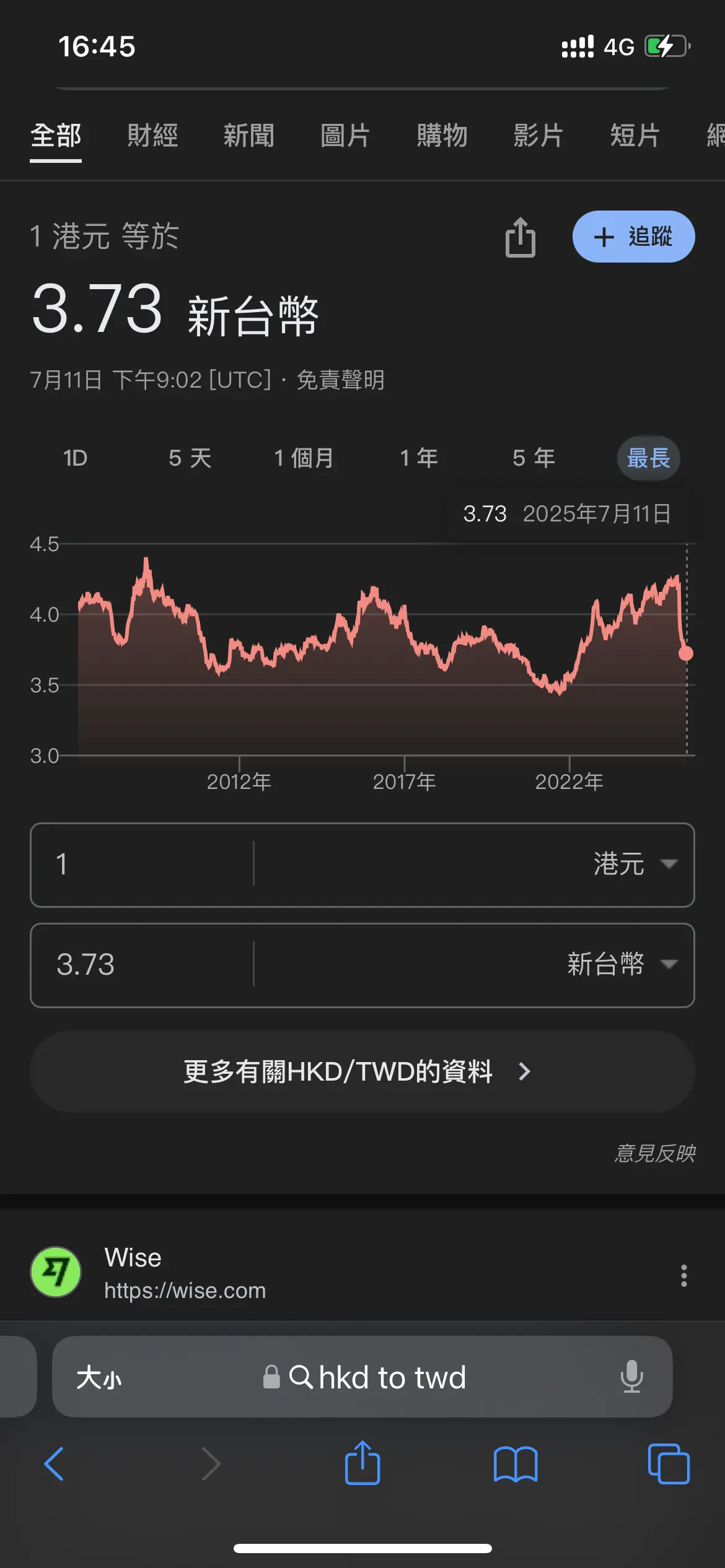Tap the Safari address bar
The image size is (725, 1568).
362,1377
